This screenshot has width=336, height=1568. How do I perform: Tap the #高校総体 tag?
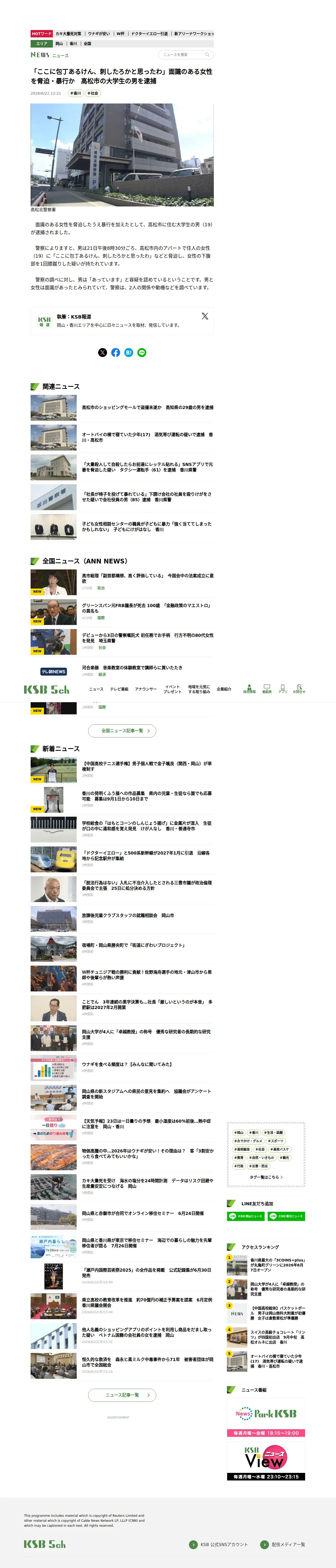242,1149
